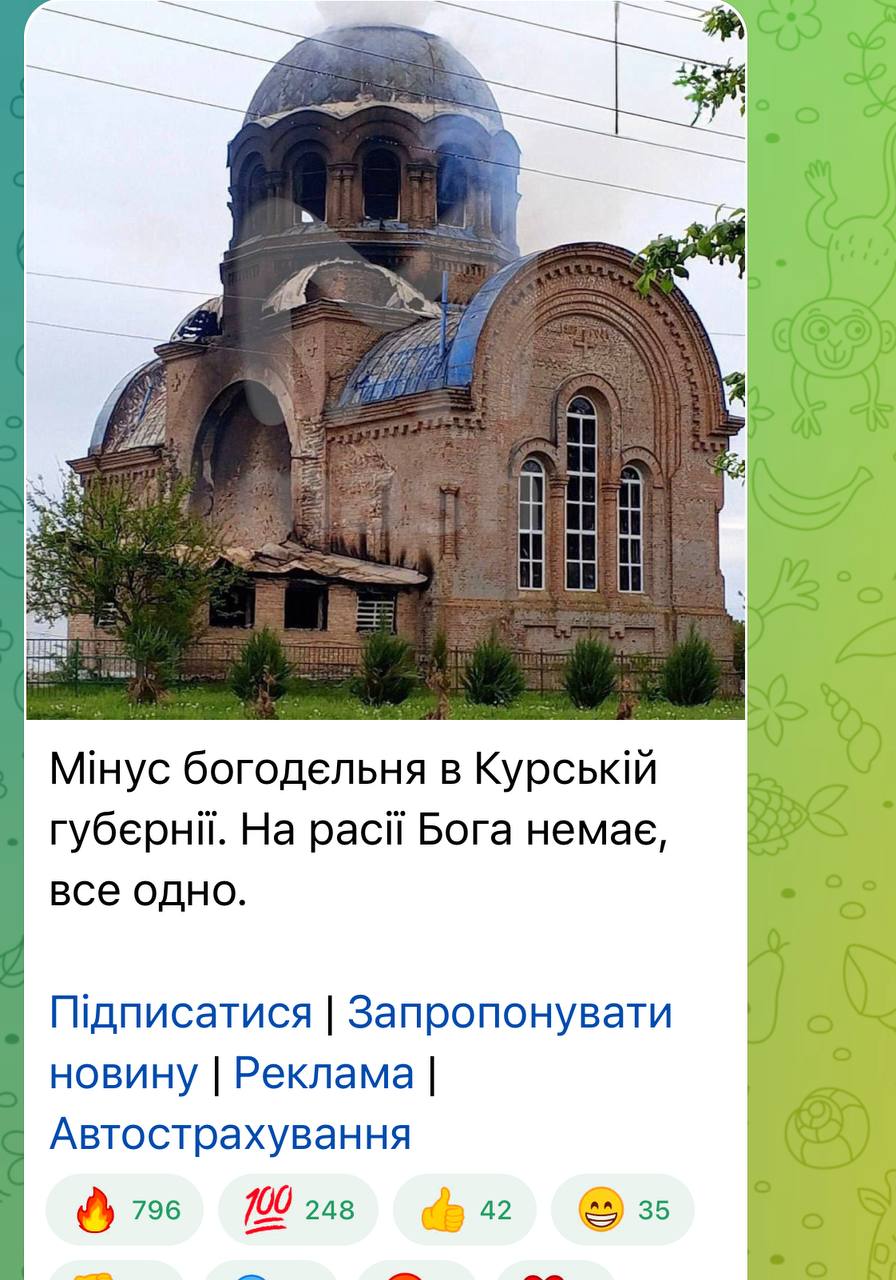Image resolution: width=896 pixels, height=1280 pixels.
Task: Follow the Реклама link
Action: 323,1073
